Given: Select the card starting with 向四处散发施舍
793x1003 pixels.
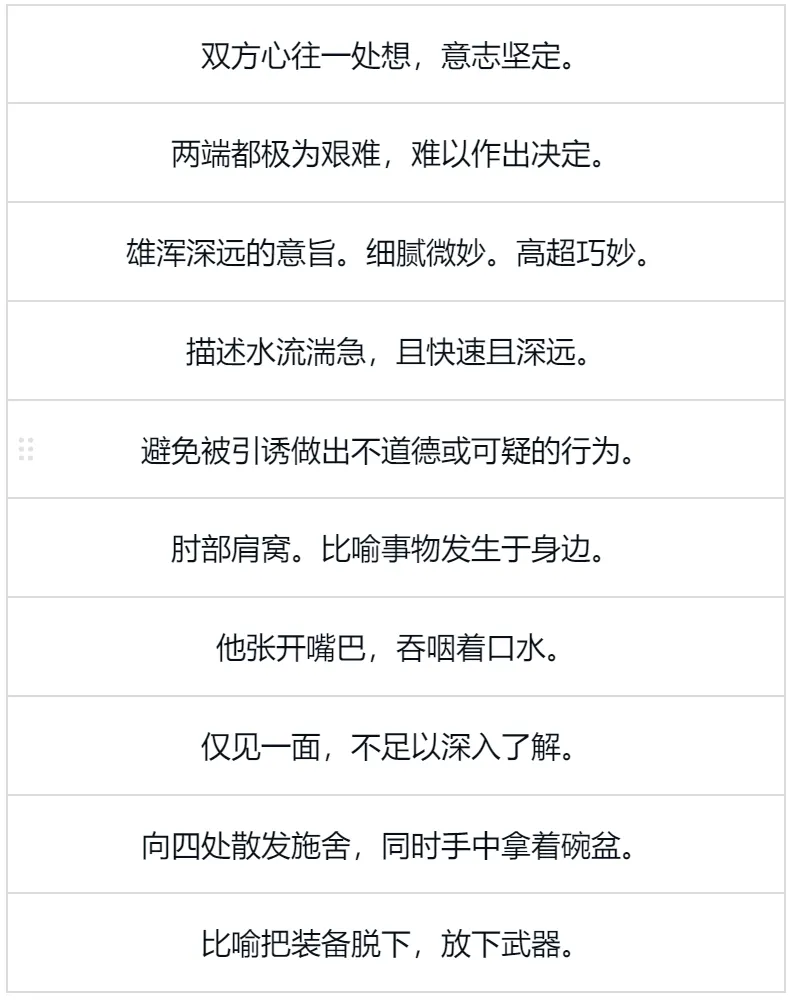Looking at the screenshot, I should (x=396, y=846).
